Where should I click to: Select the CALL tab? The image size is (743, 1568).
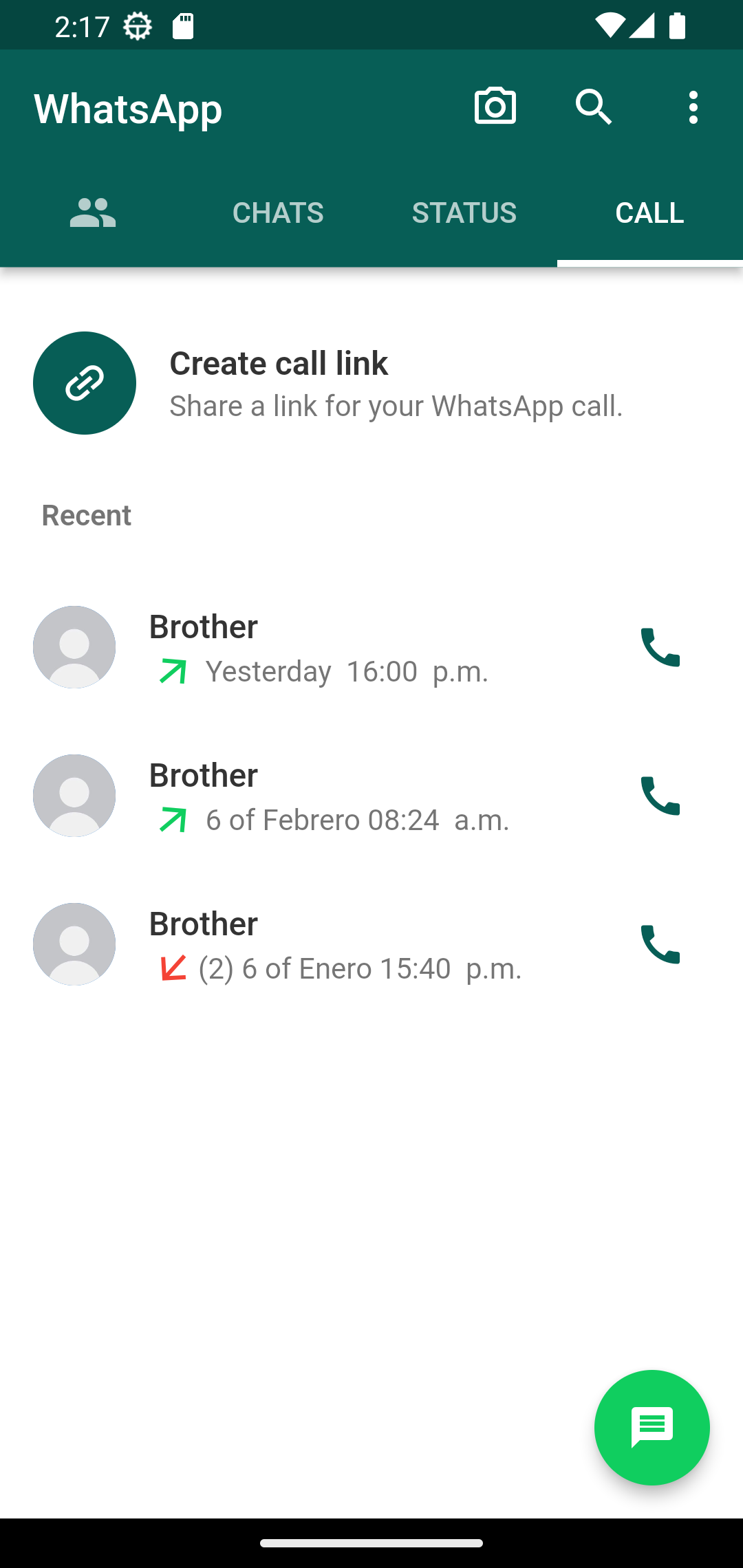click(x=649, y=213)
